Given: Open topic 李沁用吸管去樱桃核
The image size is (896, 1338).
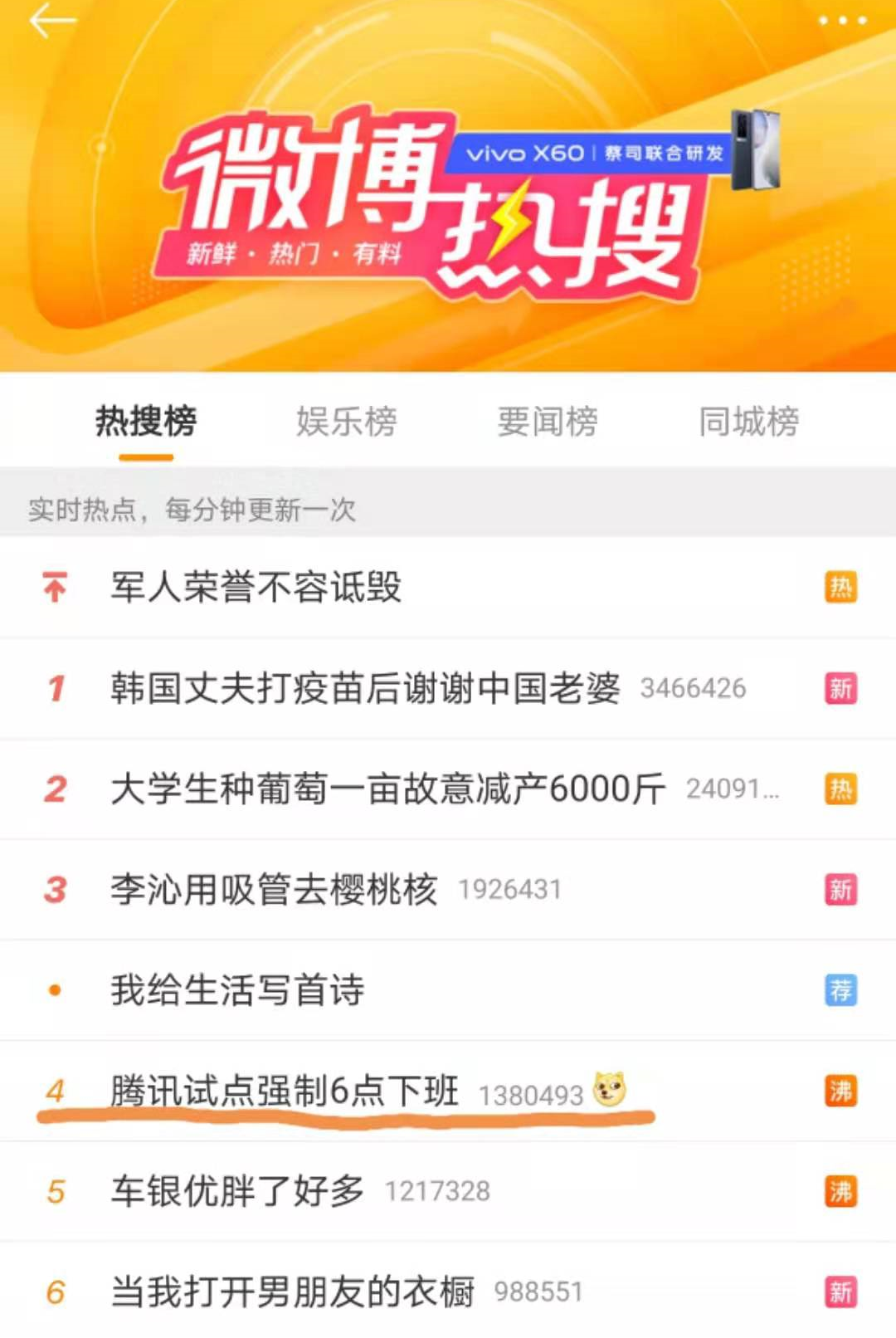Looking at the screenshot, I should pos(274,890).
